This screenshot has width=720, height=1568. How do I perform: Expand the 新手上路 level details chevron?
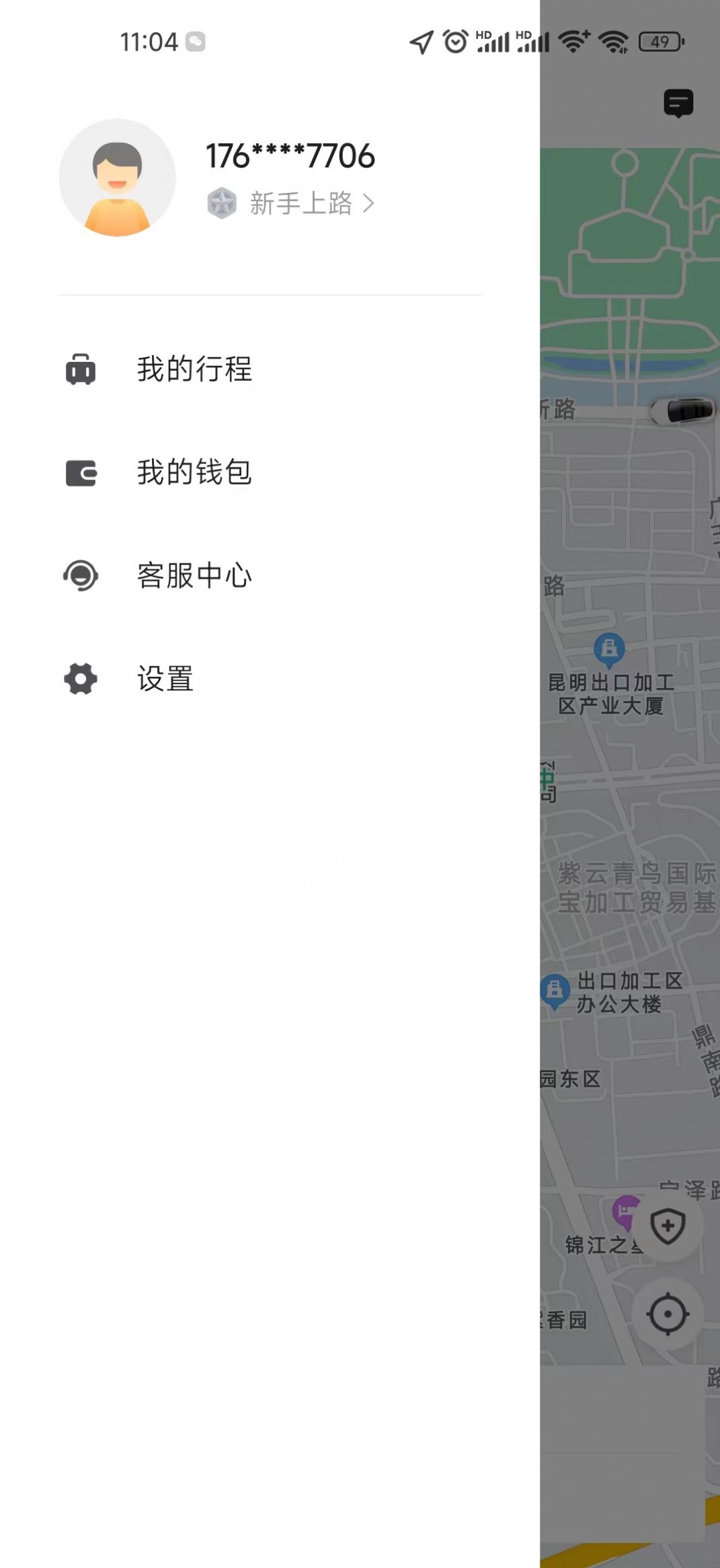369,203
